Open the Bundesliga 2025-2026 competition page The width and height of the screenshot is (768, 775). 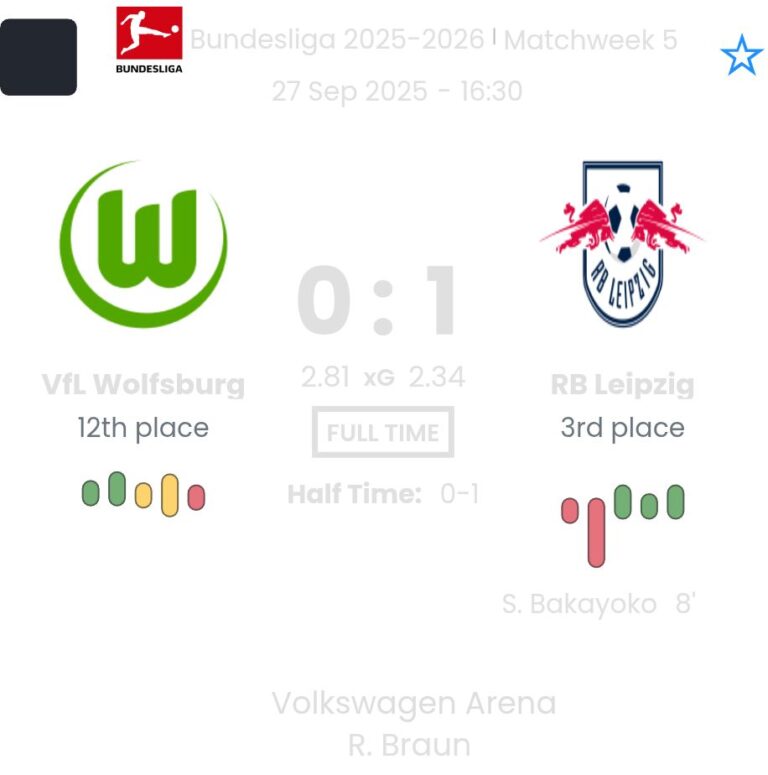337,40
